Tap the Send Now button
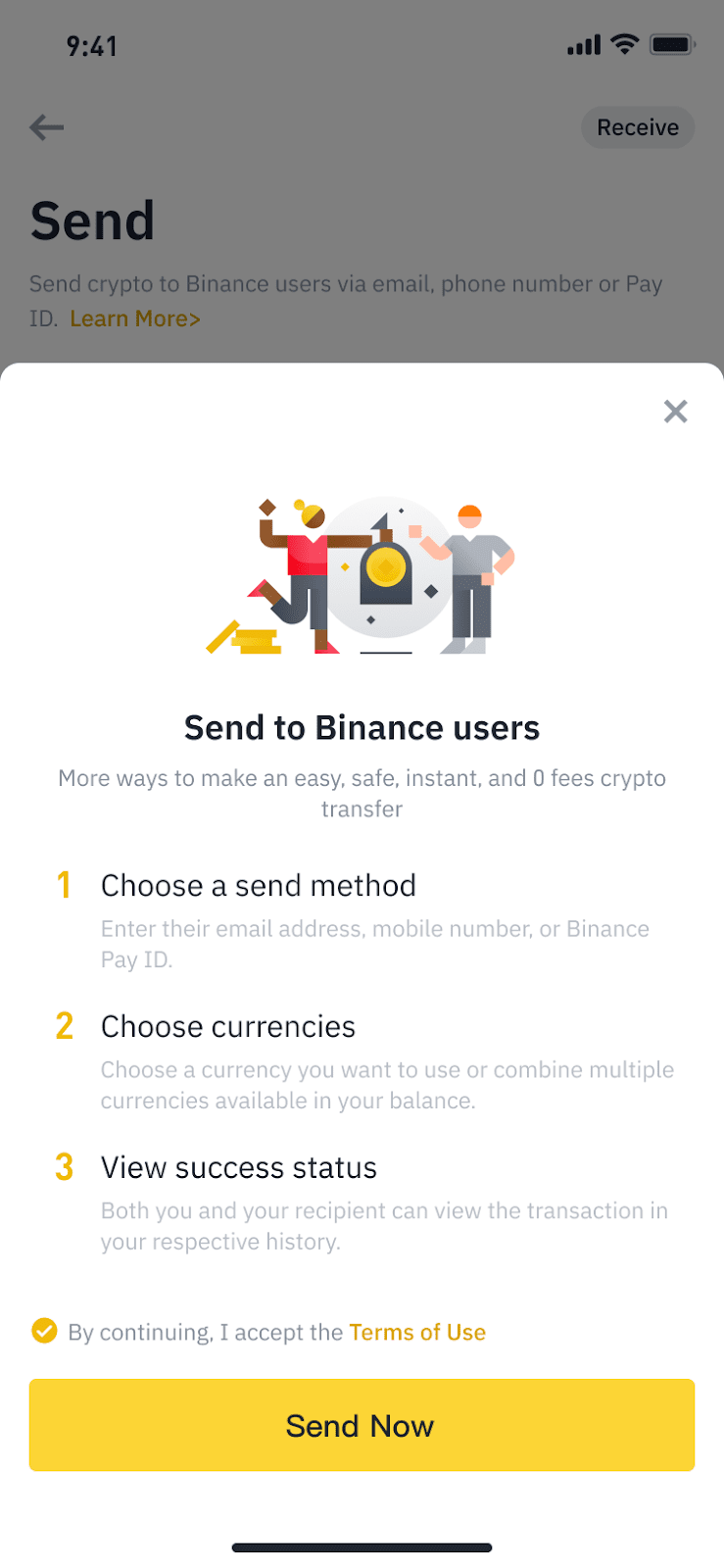This screenshot has width=724, height=1568. (x=362, y=1425)
